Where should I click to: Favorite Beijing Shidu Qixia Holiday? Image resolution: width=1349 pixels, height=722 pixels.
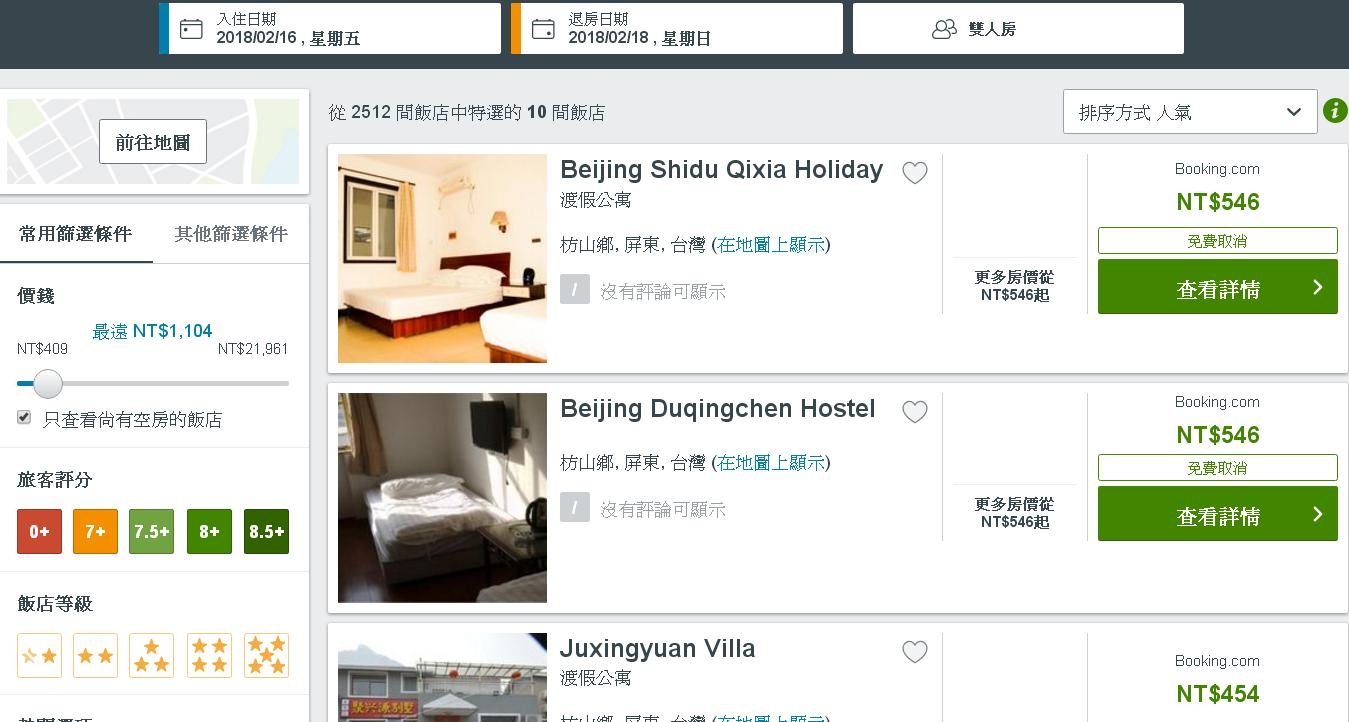tap(915, 173)
